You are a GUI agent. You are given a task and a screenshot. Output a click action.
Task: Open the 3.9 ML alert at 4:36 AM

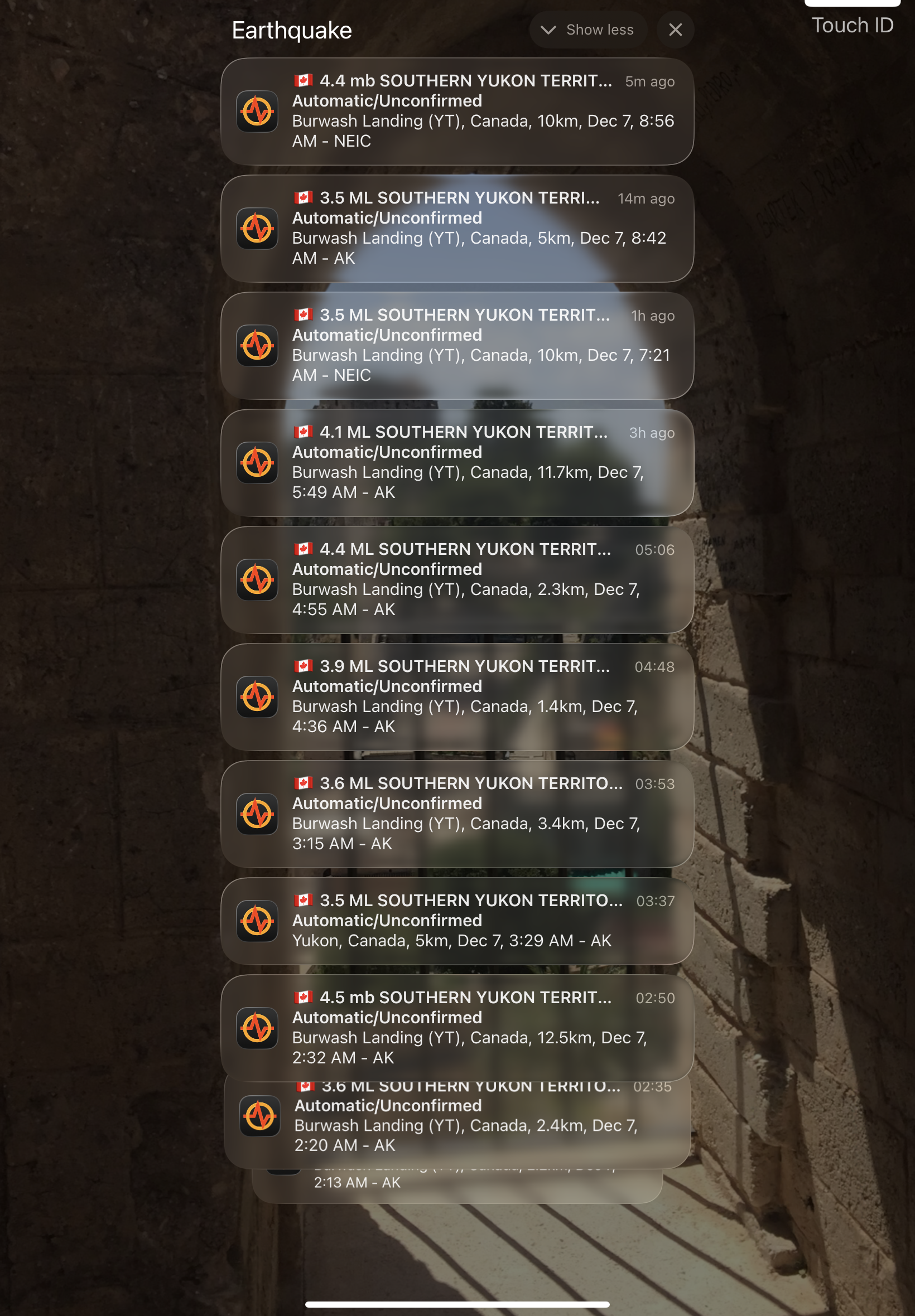click(x=457, y=696)
